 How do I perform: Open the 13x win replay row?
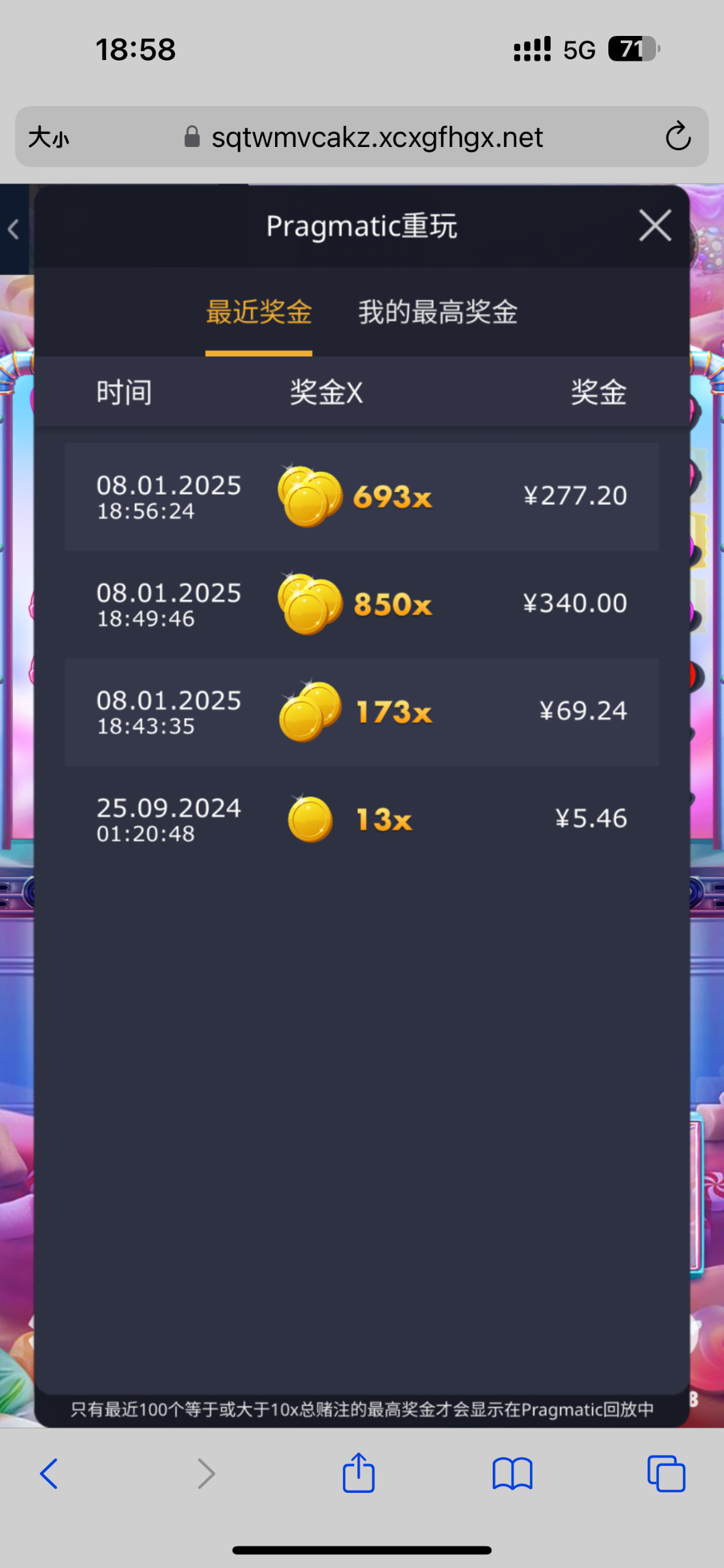pyautogui.click(x=361, y=819)
